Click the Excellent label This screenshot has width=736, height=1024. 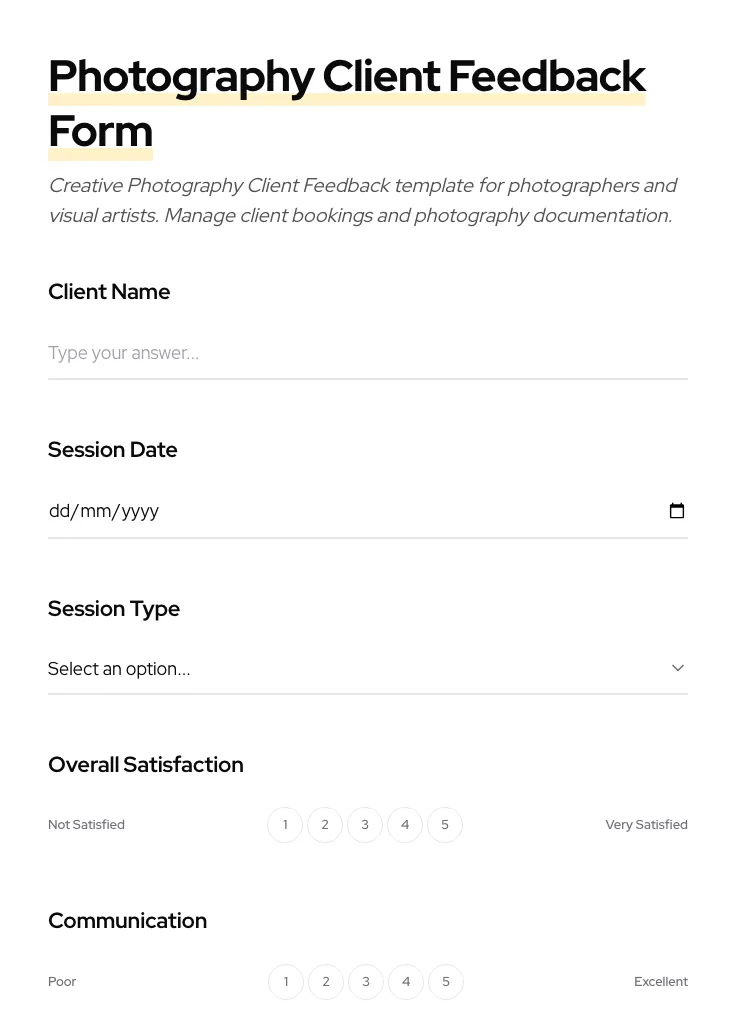pos(661,981)
